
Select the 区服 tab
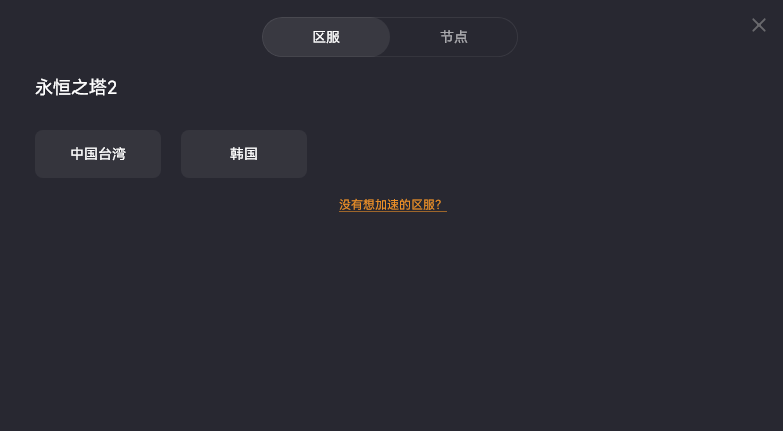click(326, 37)
